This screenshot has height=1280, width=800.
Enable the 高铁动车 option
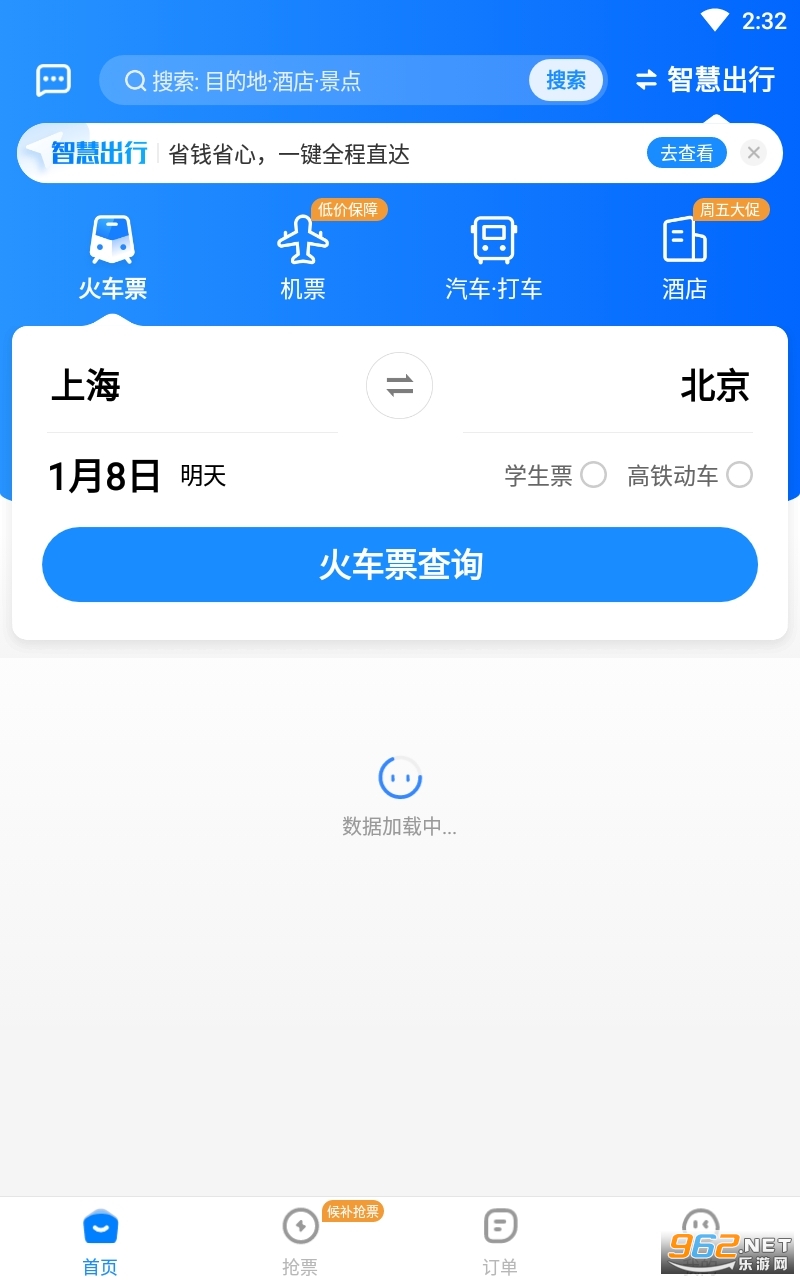(x=739, y=475)
